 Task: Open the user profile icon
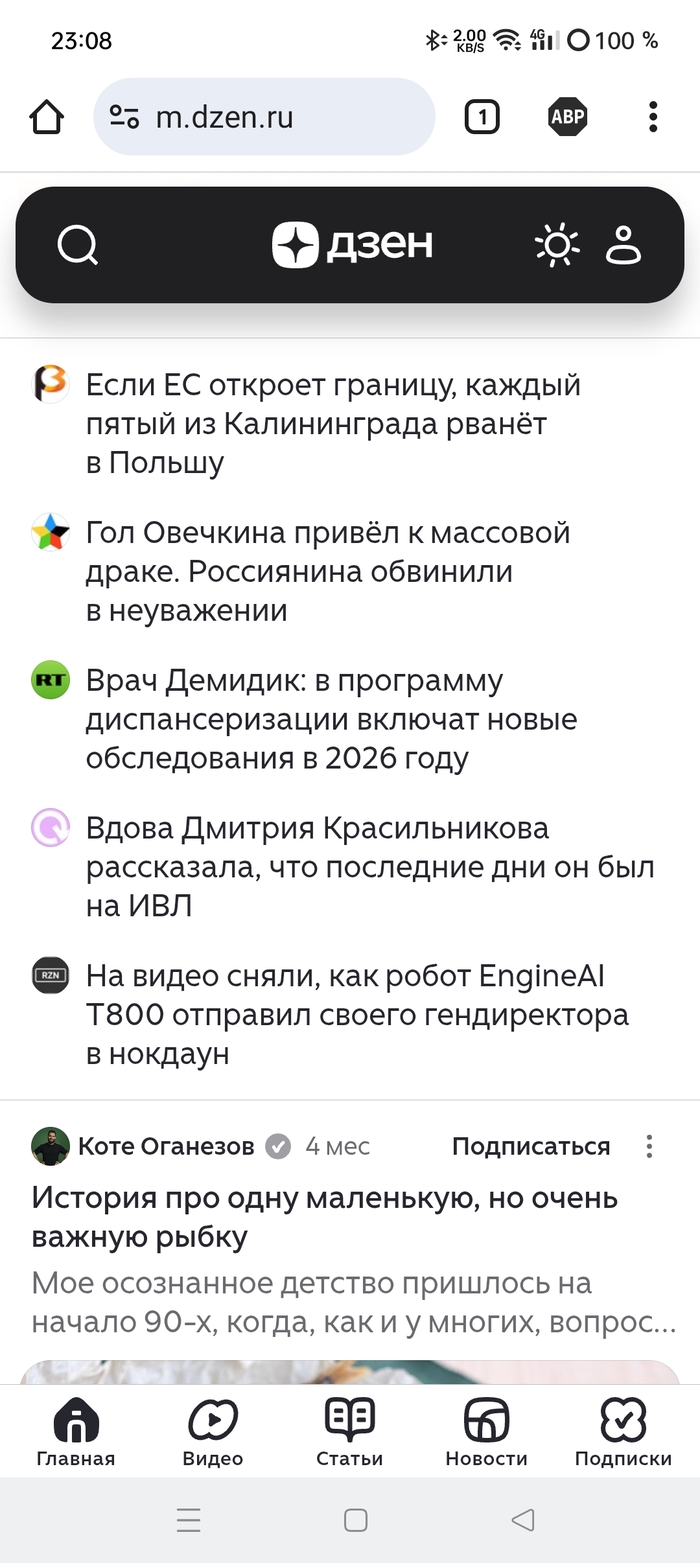click(624, 245)
